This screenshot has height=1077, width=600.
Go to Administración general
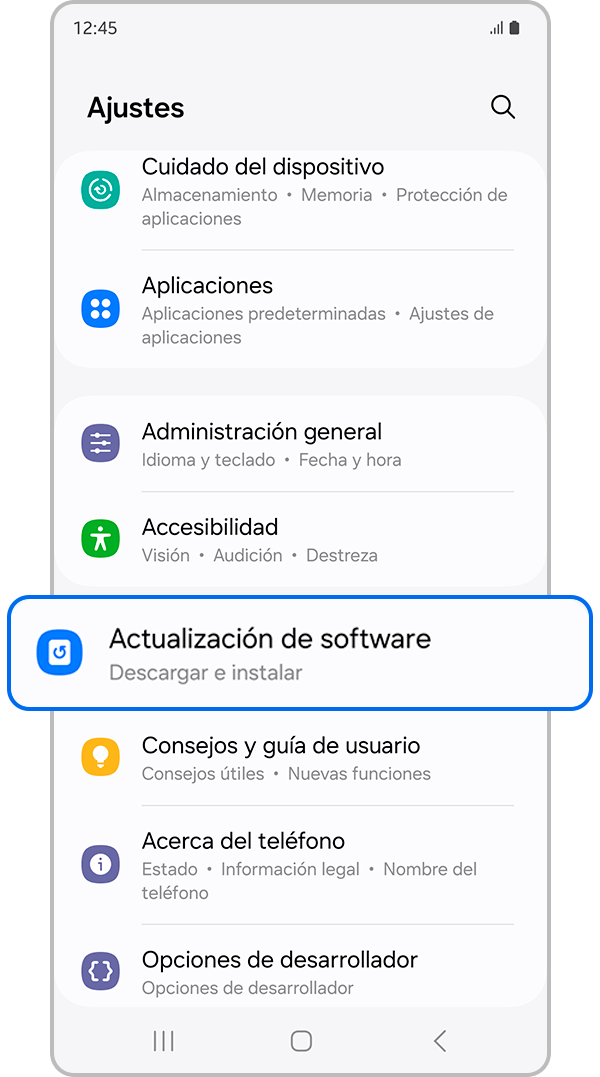tap(300, 444)
